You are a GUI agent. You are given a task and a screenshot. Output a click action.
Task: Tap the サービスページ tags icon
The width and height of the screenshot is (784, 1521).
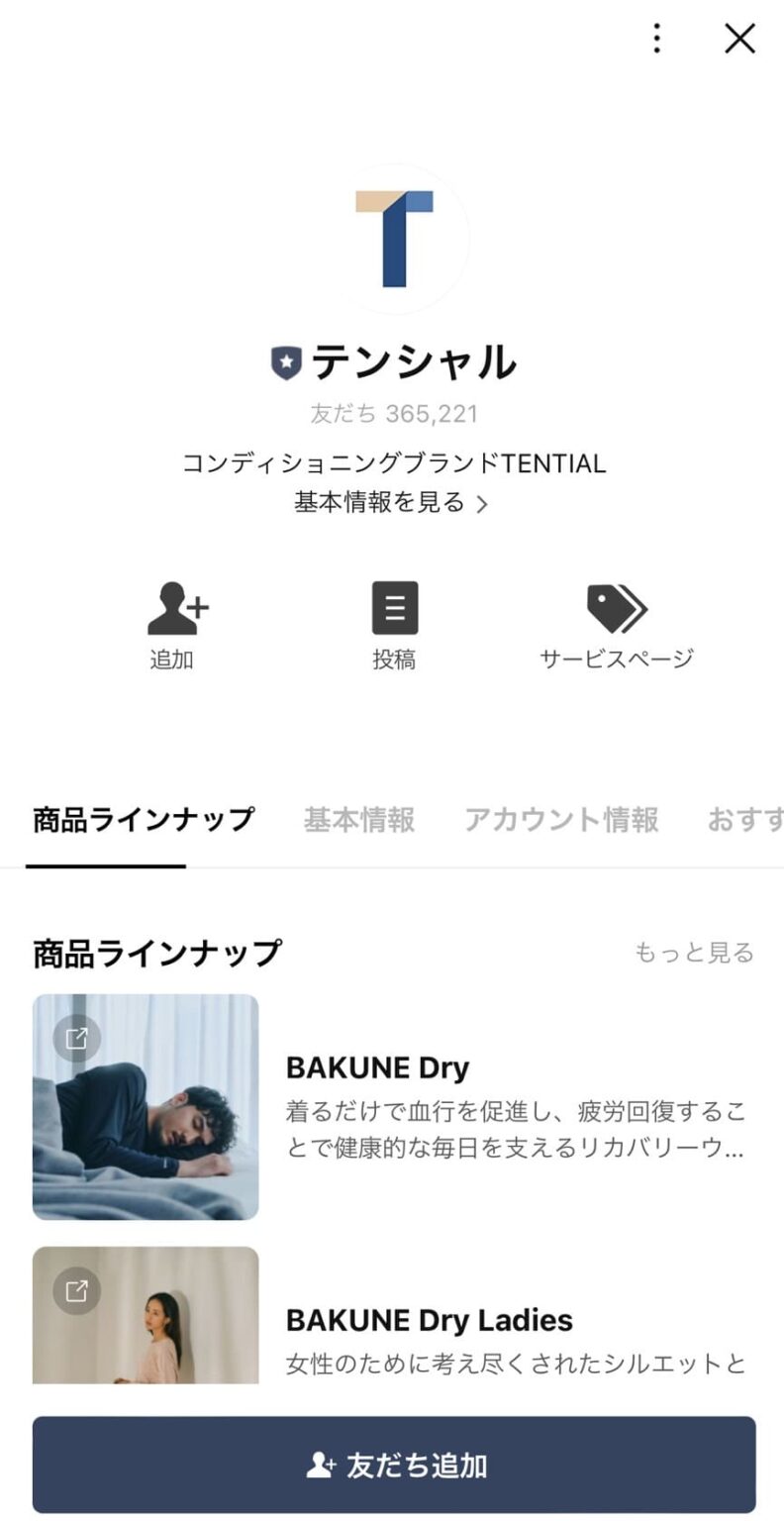point(618,606)
